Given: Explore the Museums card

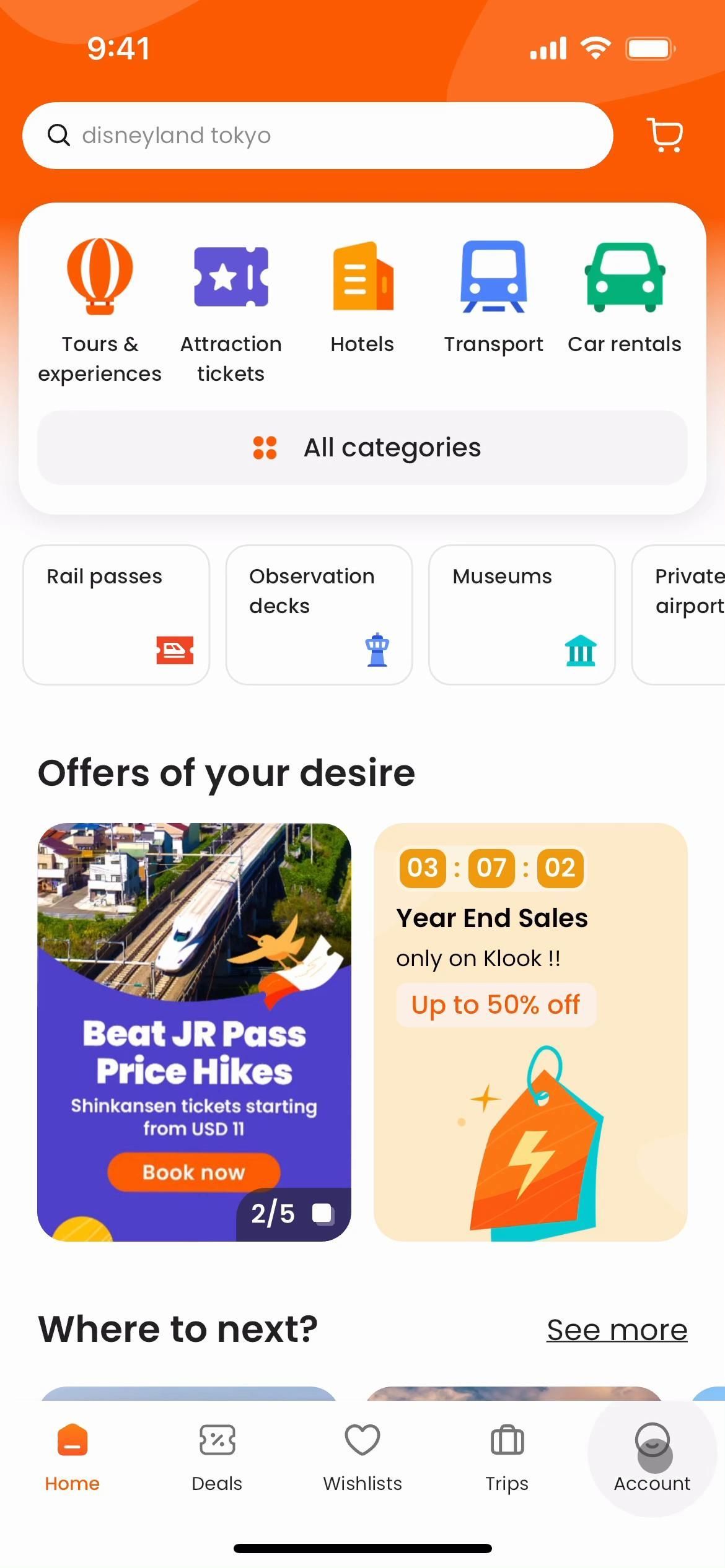Looking at the screenshot, I should click(x=522, y=614).
